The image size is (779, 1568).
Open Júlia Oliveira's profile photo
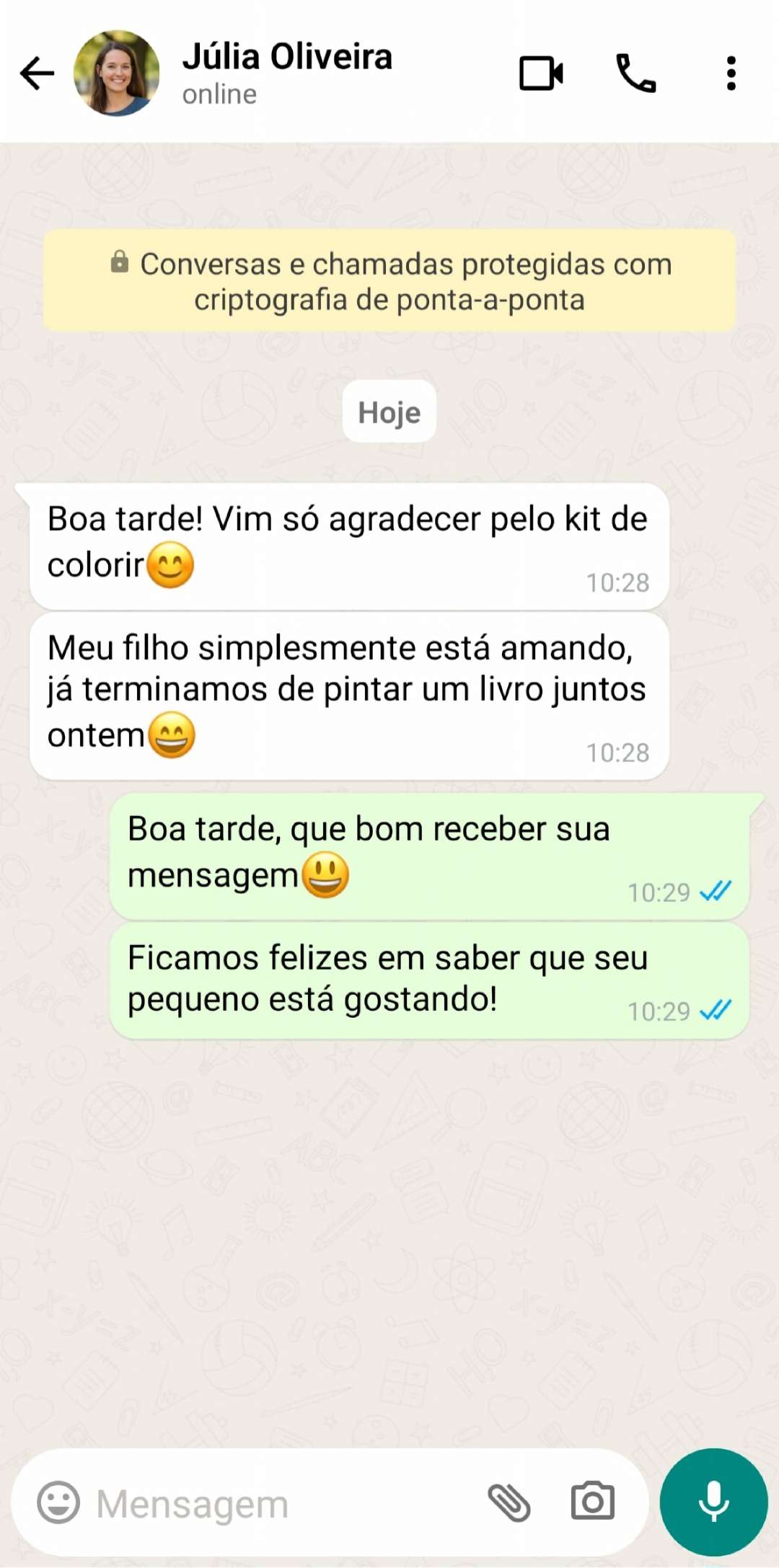(116, 74)
